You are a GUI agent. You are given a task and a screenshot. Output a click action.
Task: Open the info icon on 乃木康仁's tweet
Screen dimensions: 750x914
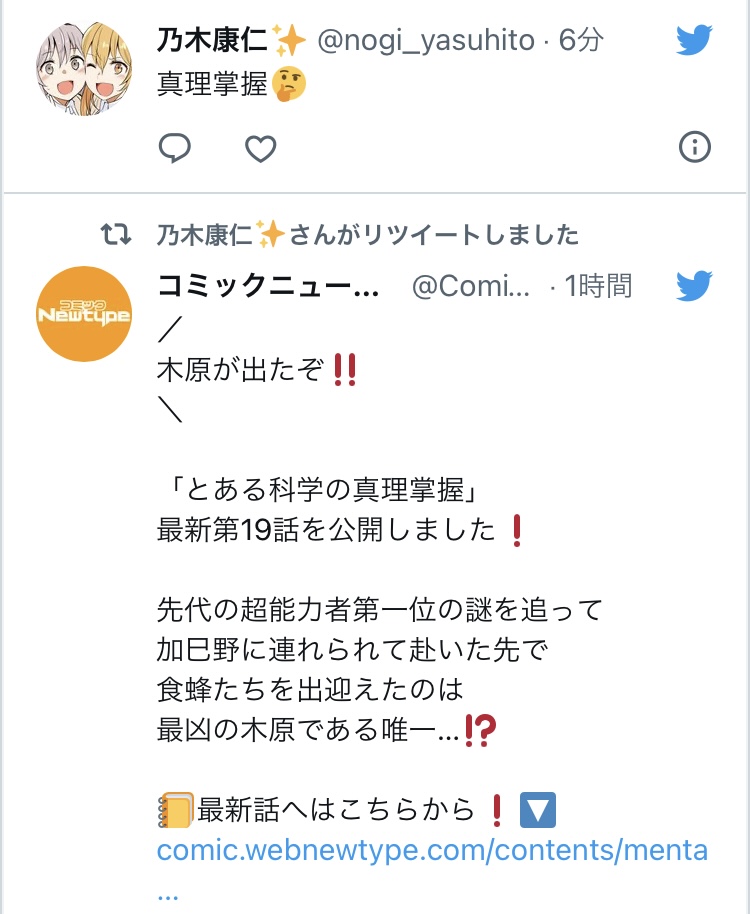coord(694,148)
